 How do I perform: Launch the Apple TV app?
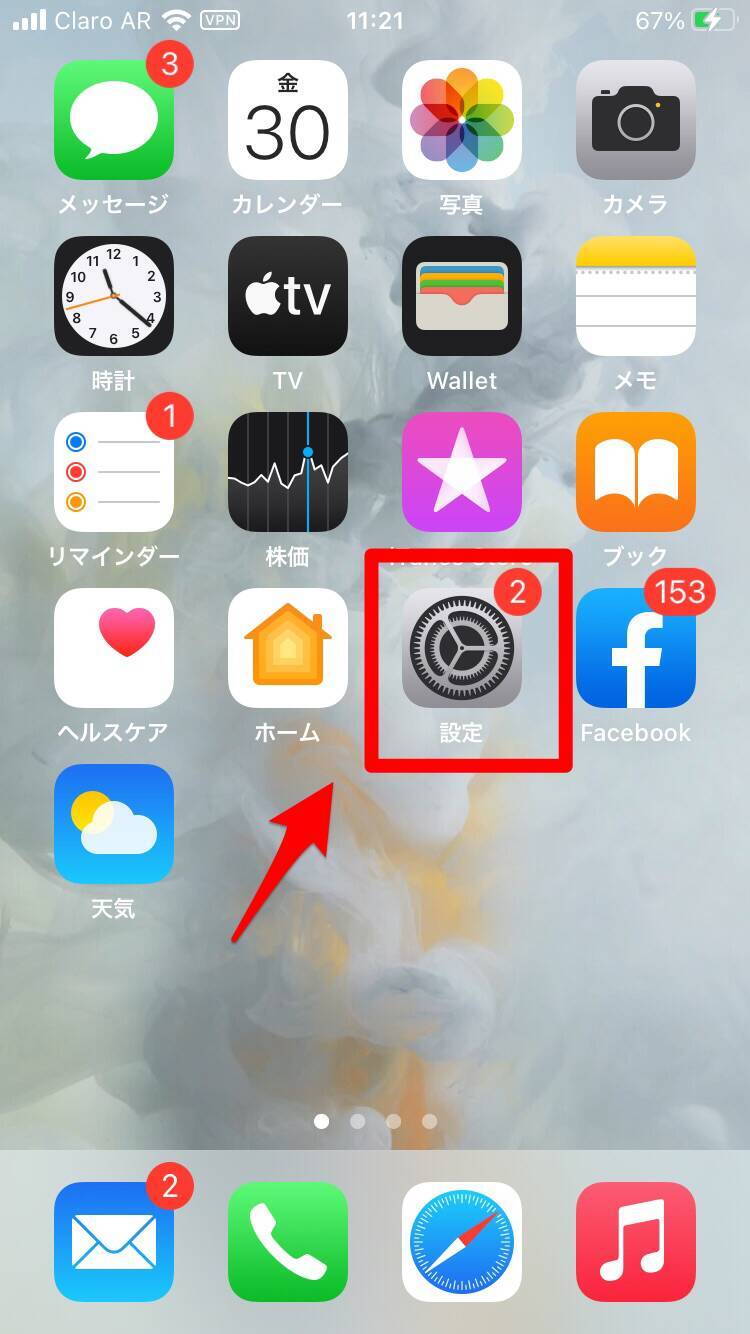pos(288,296)
